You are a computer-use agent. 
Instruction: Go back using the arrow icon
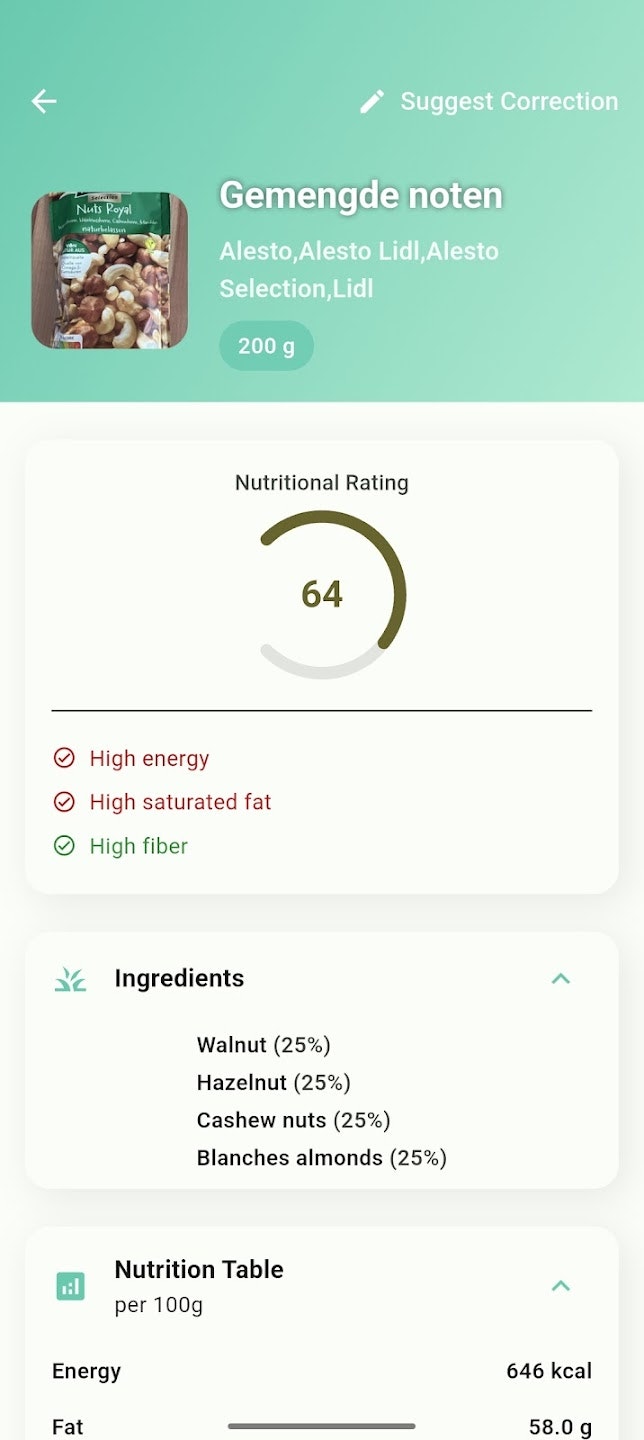(44, 101)
